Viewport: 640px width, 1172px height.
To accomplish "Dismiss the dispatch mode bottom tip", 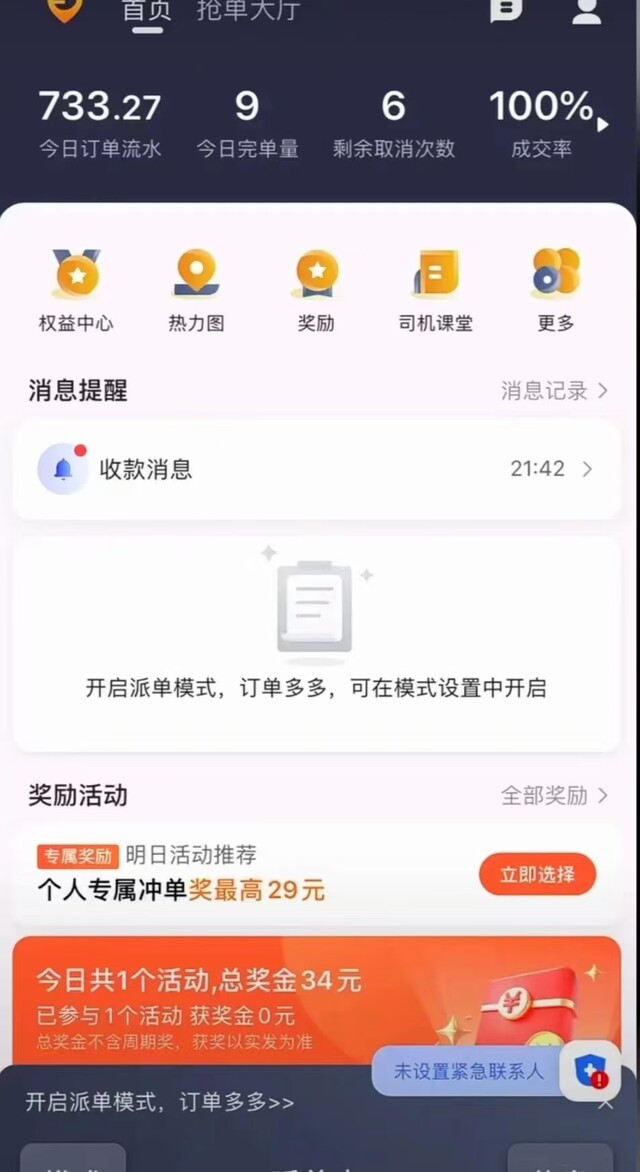I will tap(606, 1104).
